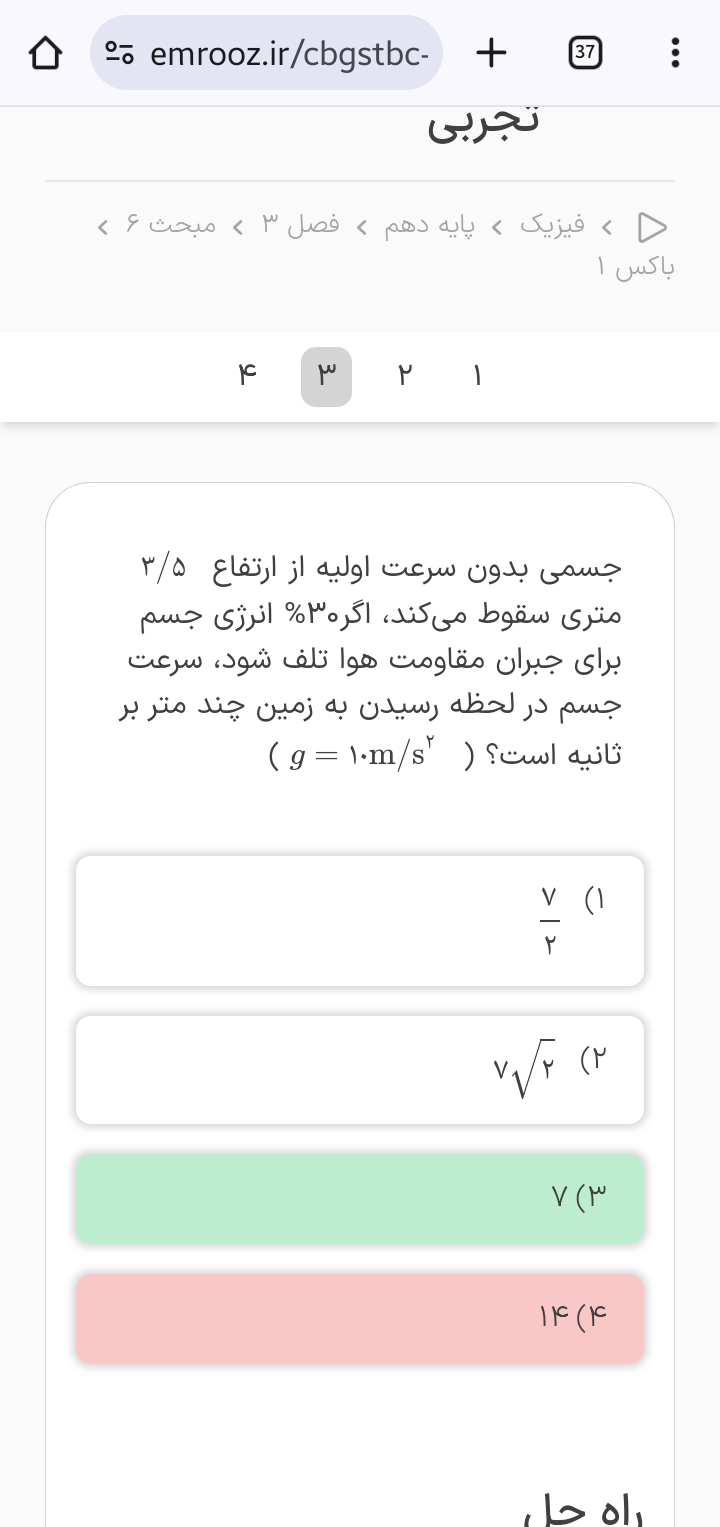Open a new browser tab
Viewport: 720px width, 1527px height.
point(491,53)
